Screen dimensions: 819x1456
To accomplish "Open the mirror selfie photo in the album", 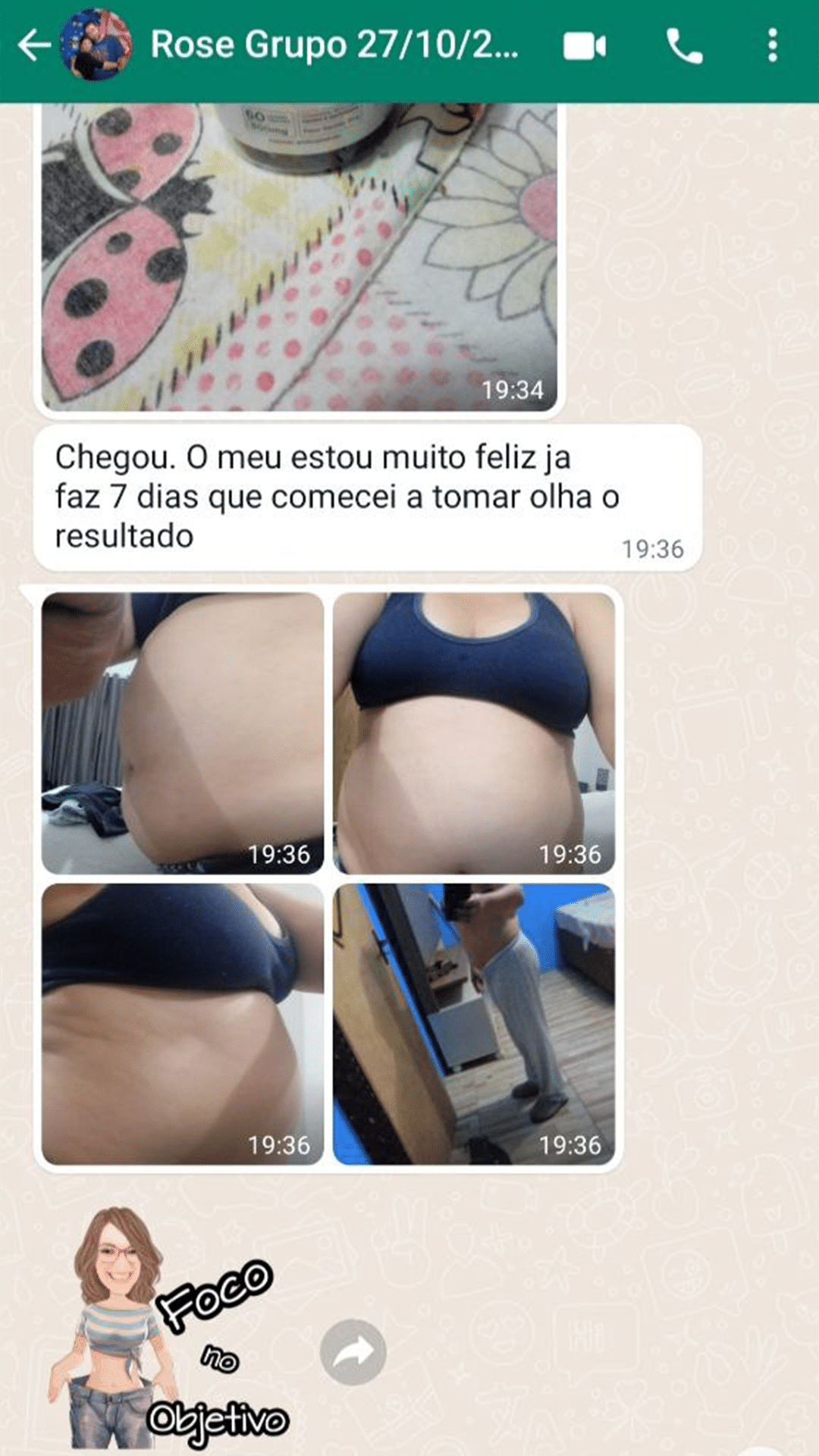I will point(474,1024).
